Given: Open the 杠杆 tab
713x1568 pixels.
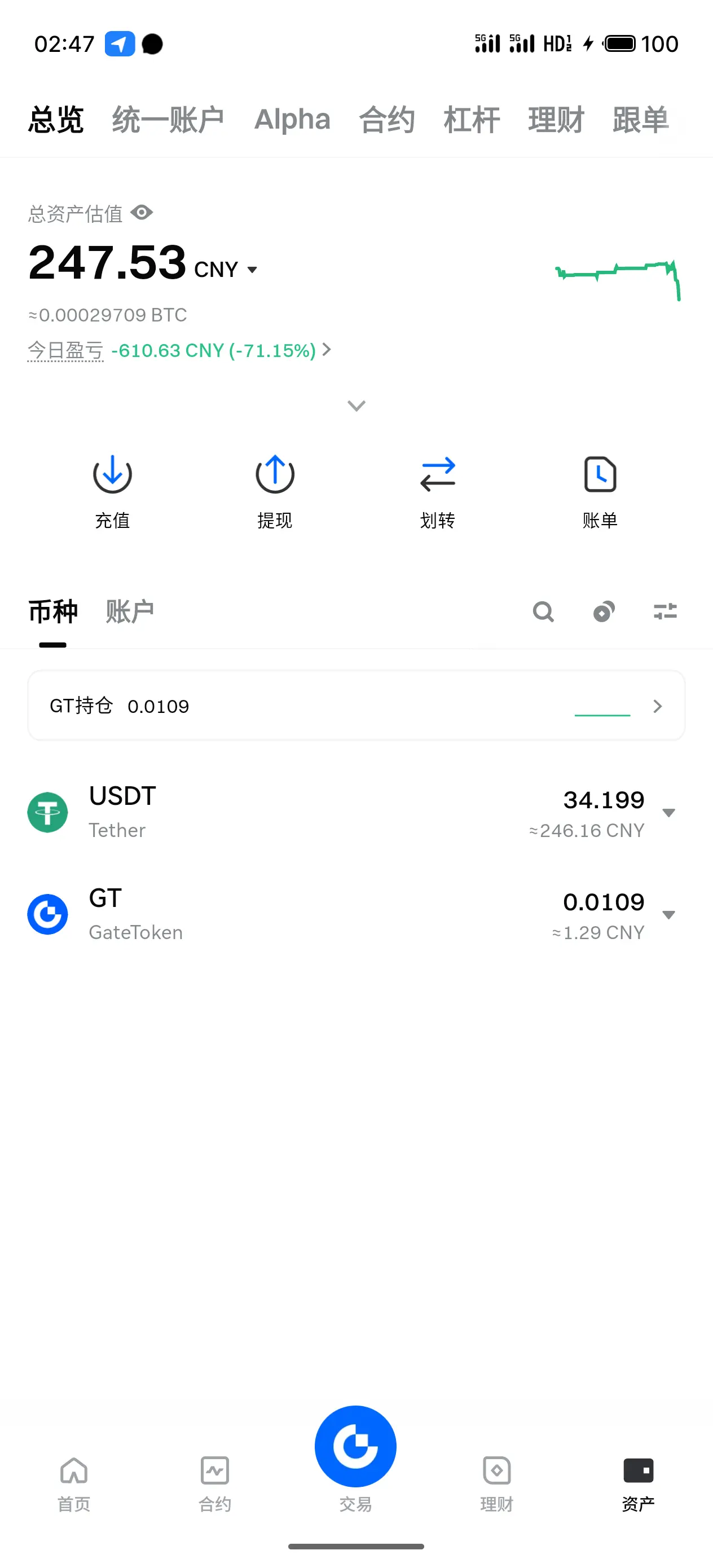Looking at the screenshot, I should pos(471,120).
